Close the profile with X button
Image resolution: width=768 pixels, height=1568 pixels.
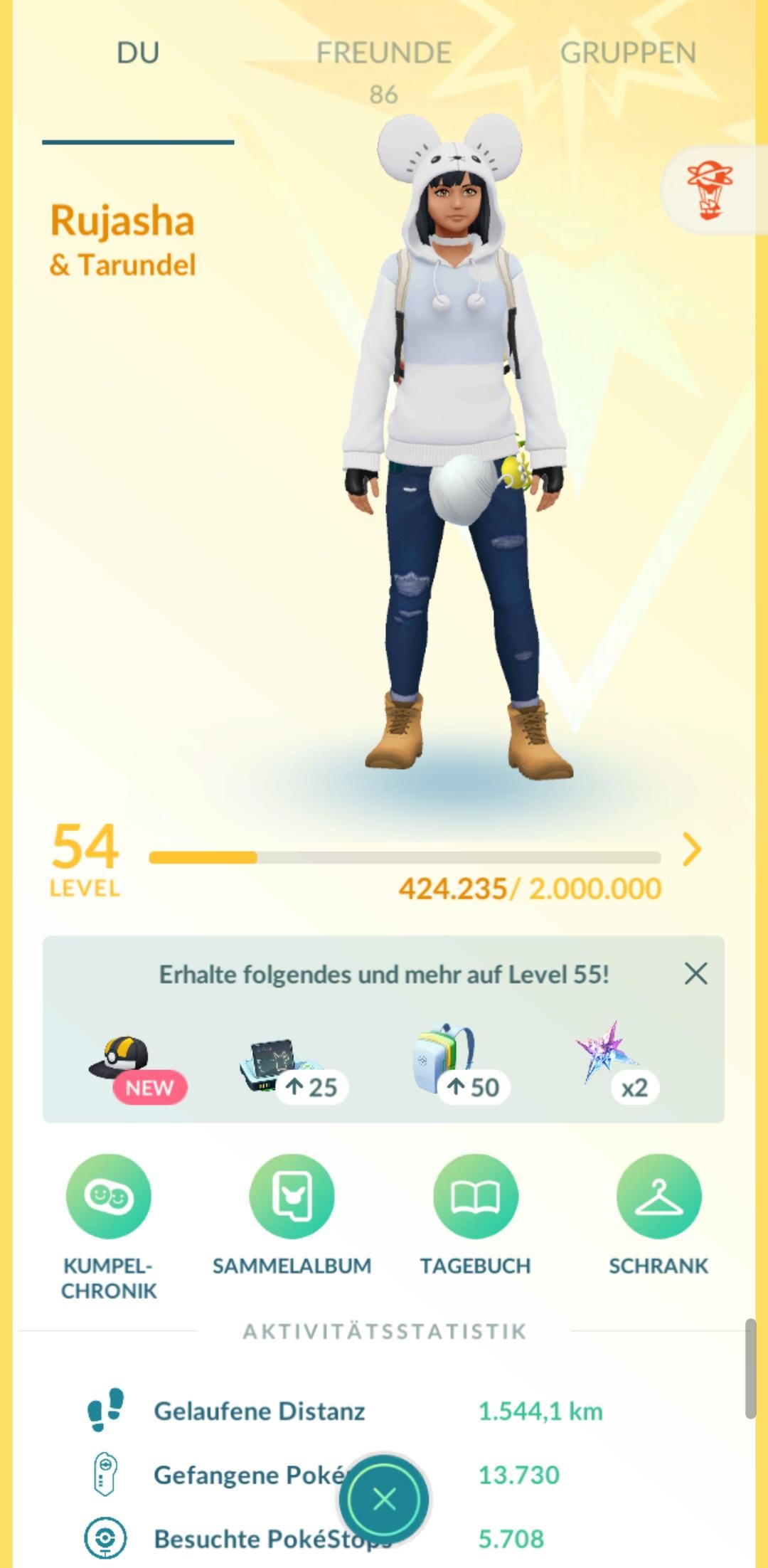tap(384, 1499)
